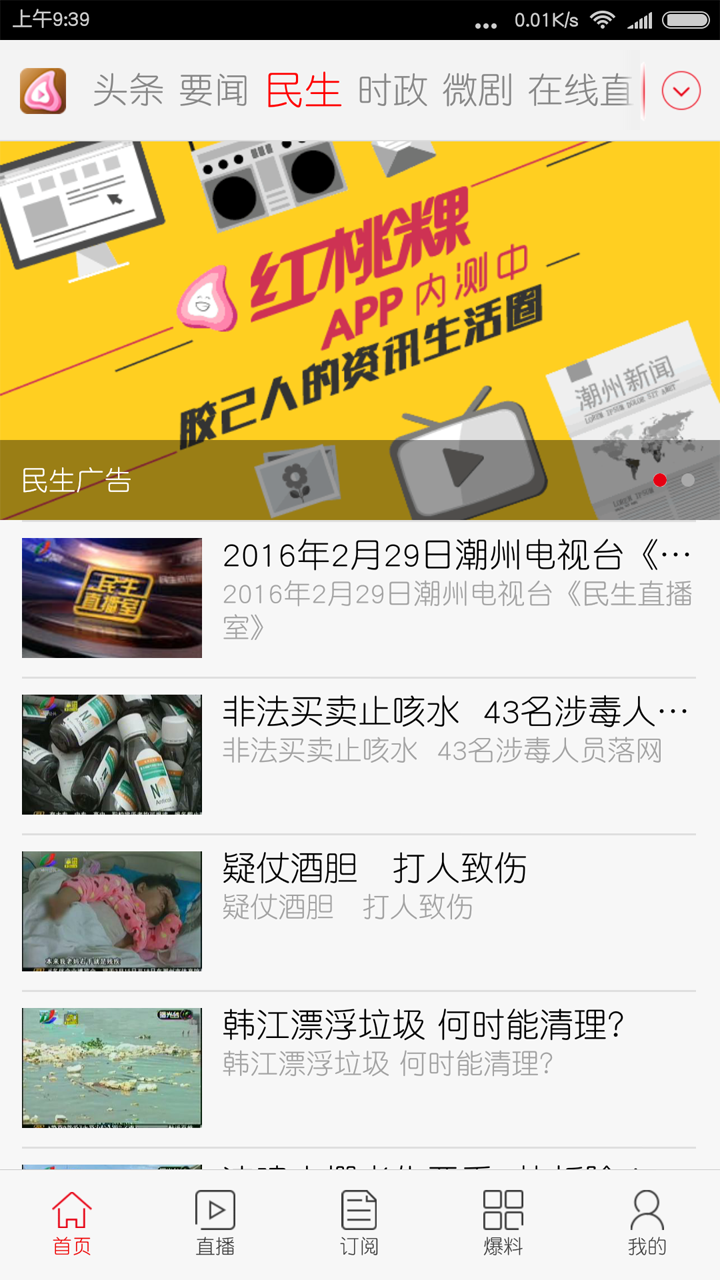Open the 微剧 tab
Screen dimensions: 720x1280
477,91
